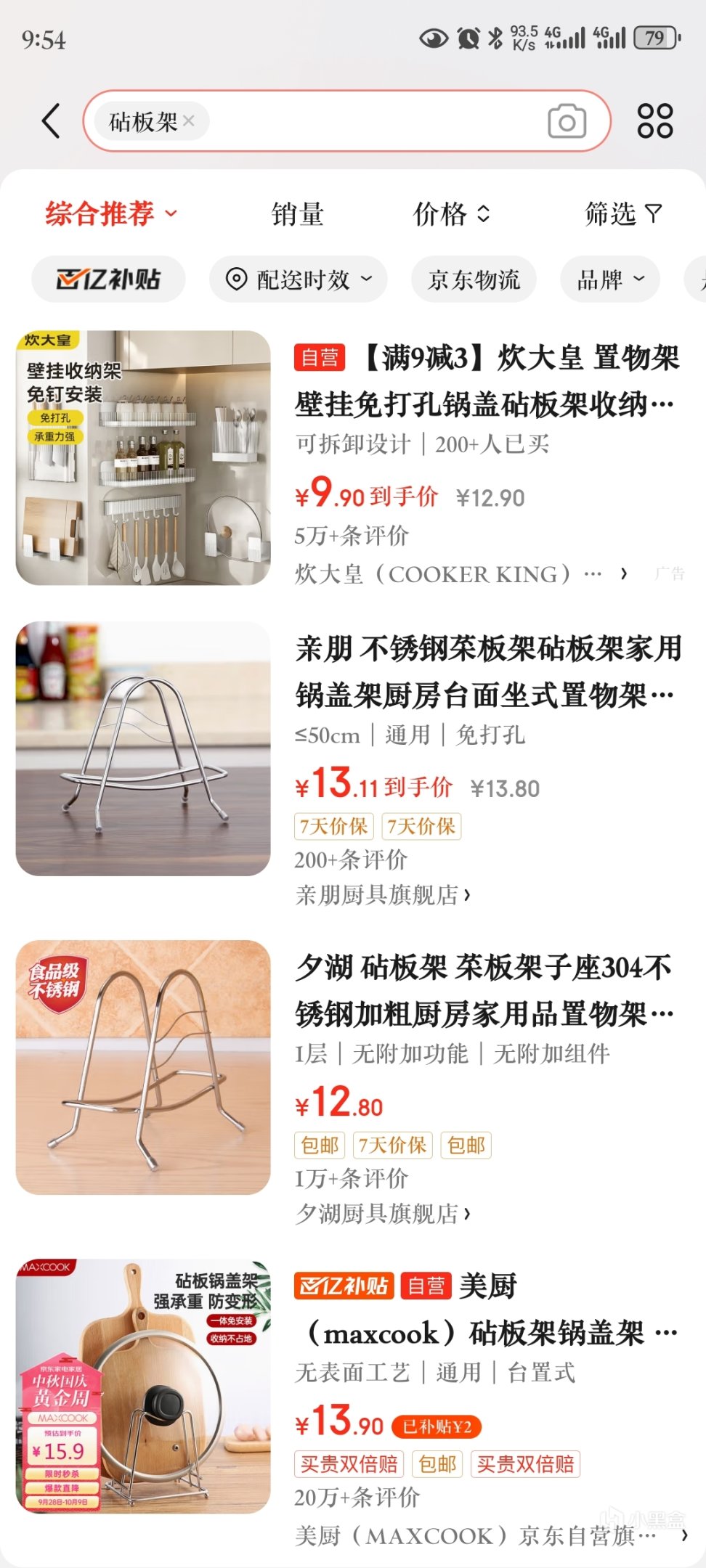
Task: Apply the 亿补贴 filter chip
Action: point(108,279)
